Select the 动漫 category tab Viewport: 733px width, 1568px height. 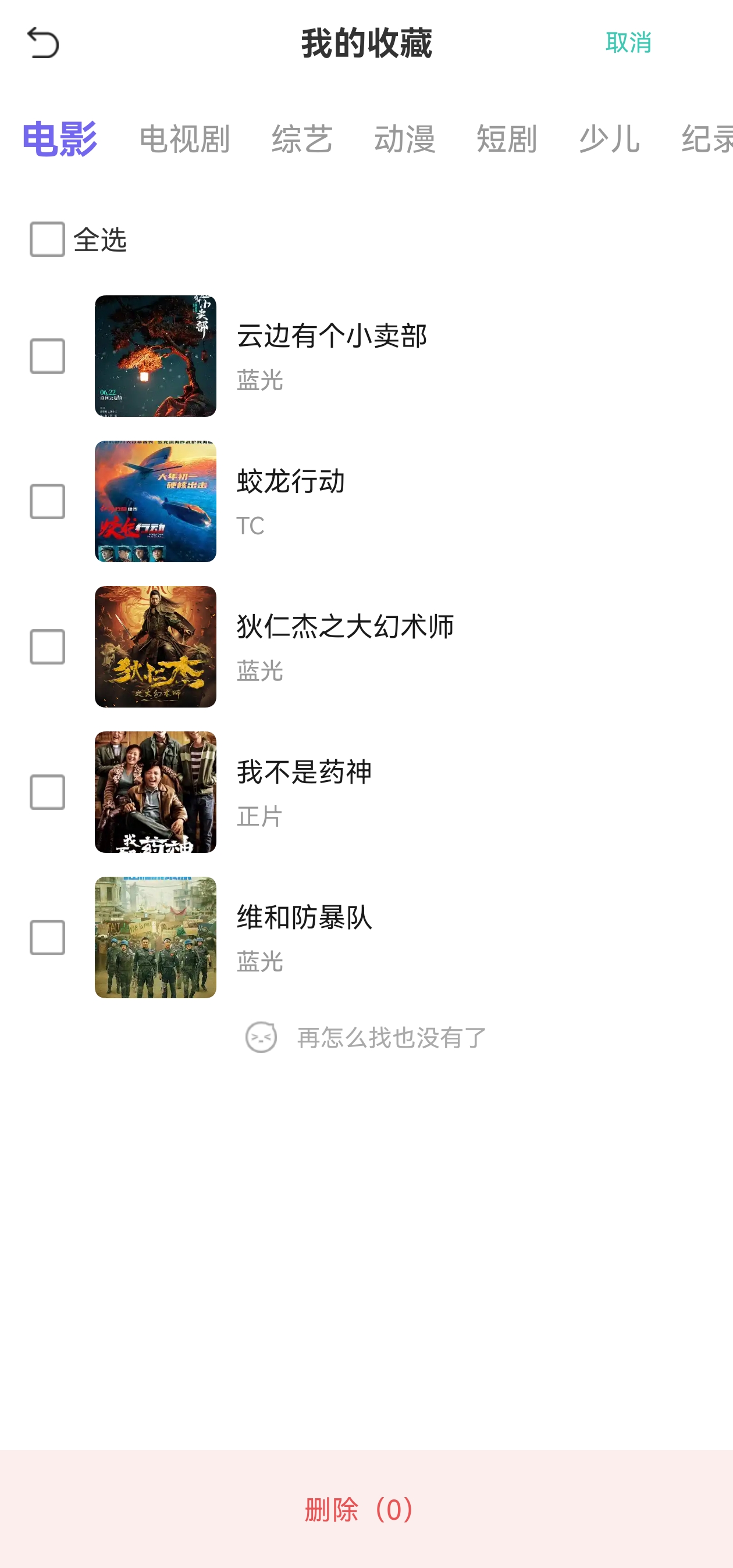404,140
